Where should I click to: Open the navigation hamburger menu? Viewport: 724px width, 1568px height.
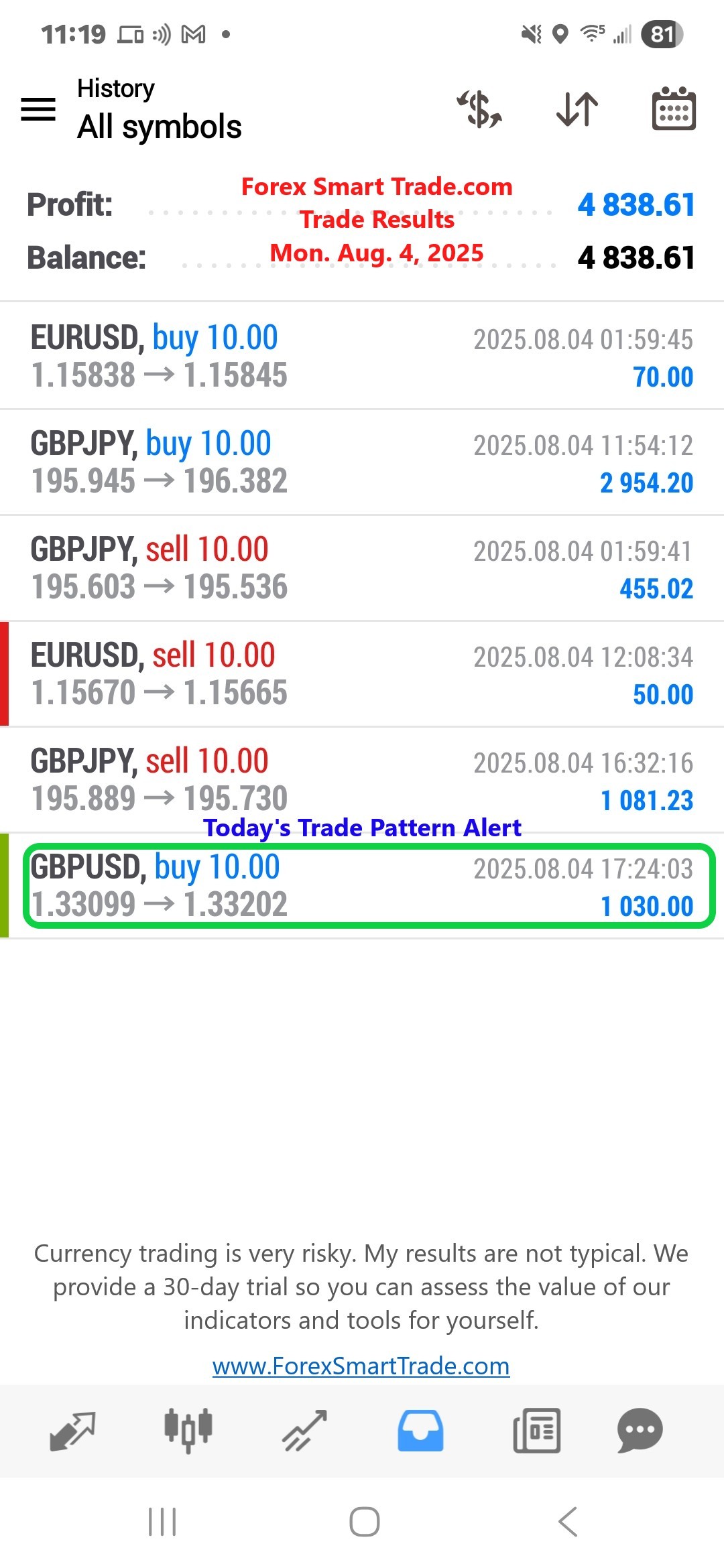click(38, 109)
